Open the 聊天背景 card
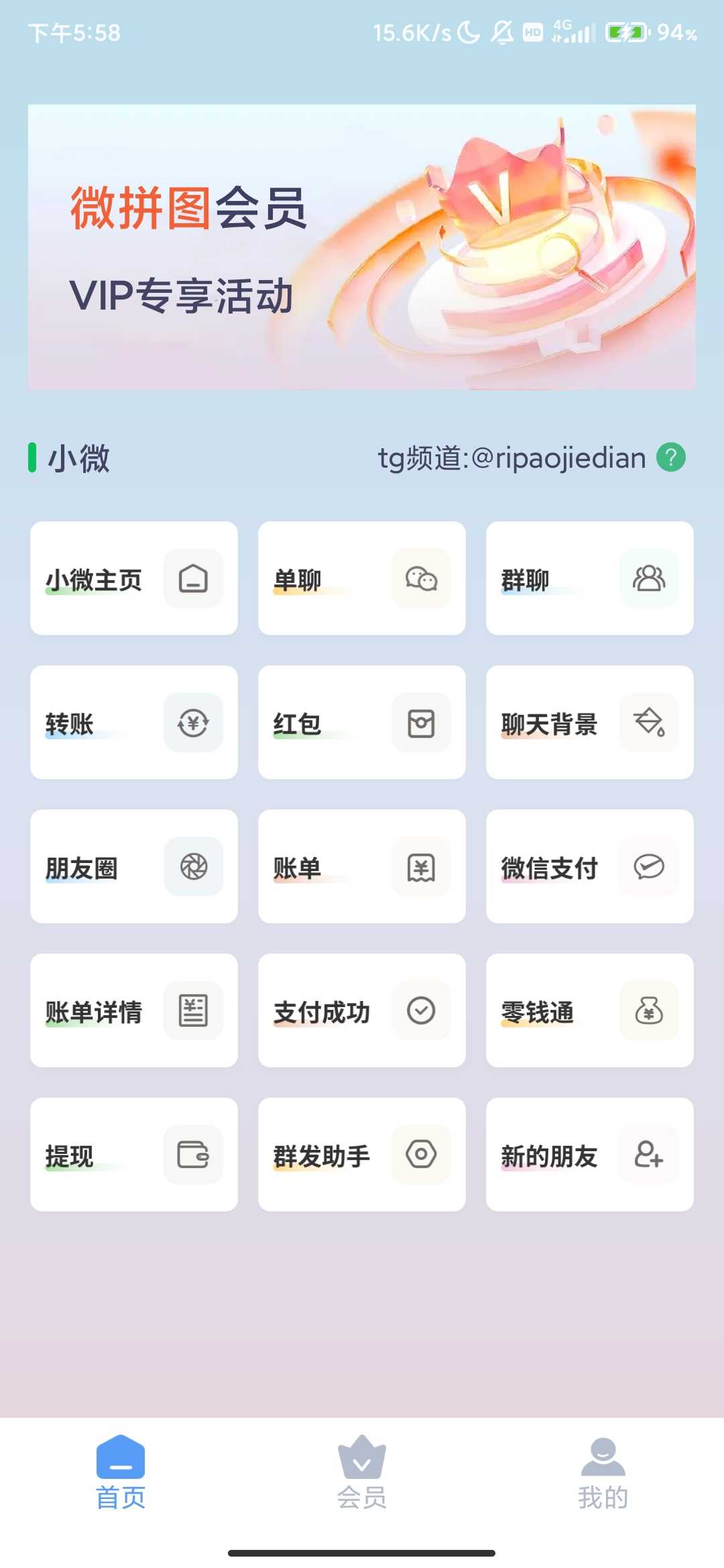 (590, 722)
